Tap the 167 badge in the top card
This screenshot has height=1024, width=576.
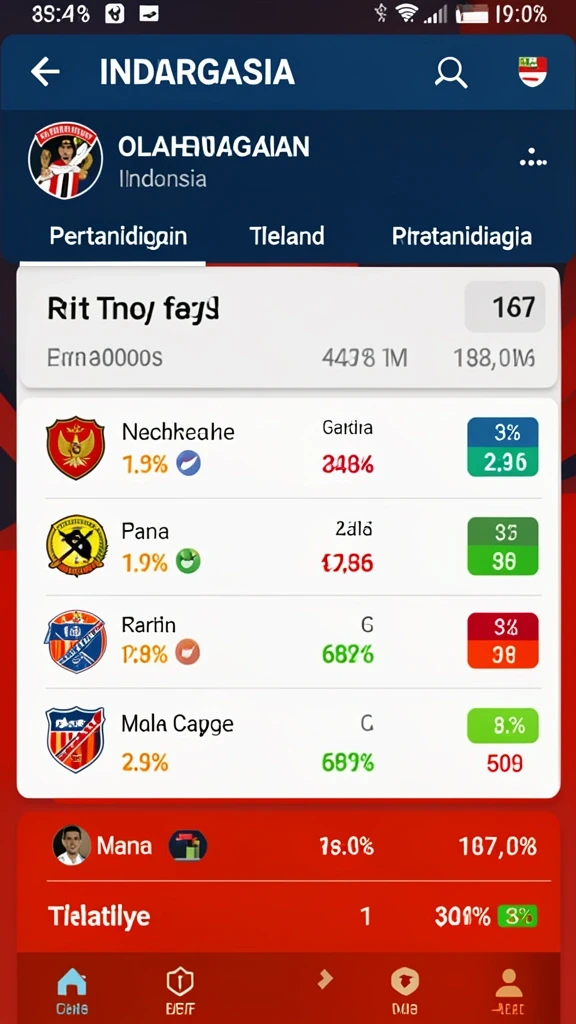click(x=505, y=307)
